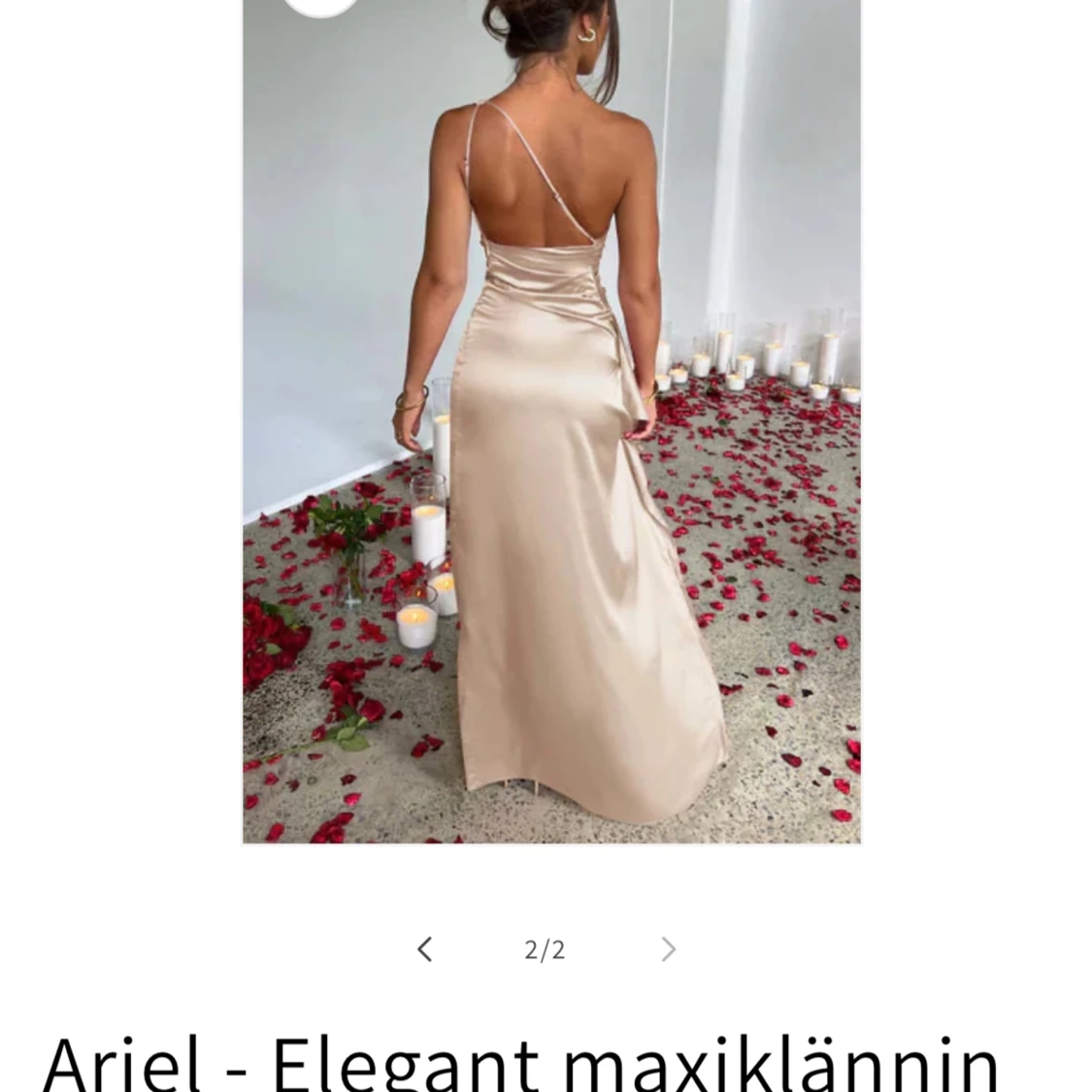Image resolution: width=1092 pixels, height=1092 pixels.
Task: Tap the next image arrow
Action: tap(668, 948)
